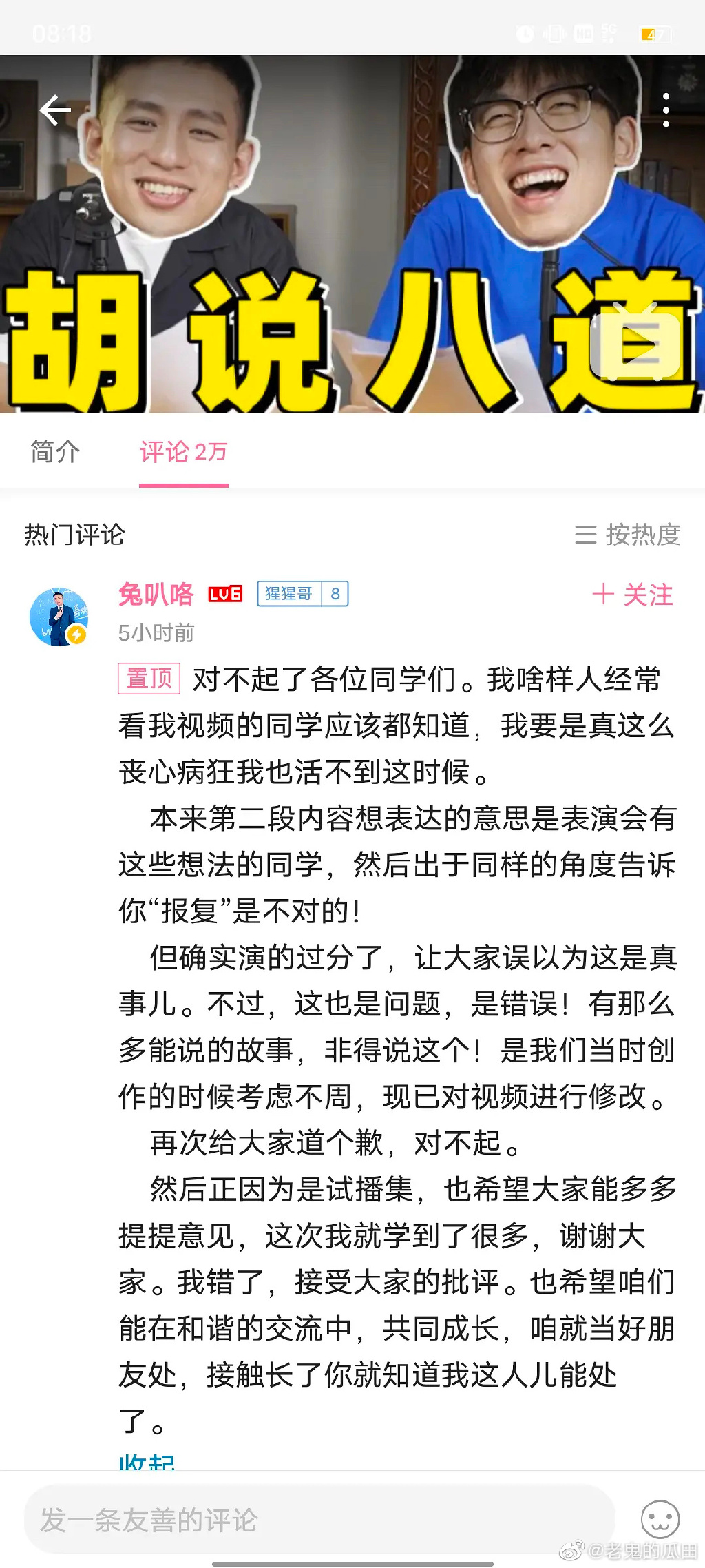Open 兔叭咯's profile avatar
705x1568 pixels.
pos(59,617)
